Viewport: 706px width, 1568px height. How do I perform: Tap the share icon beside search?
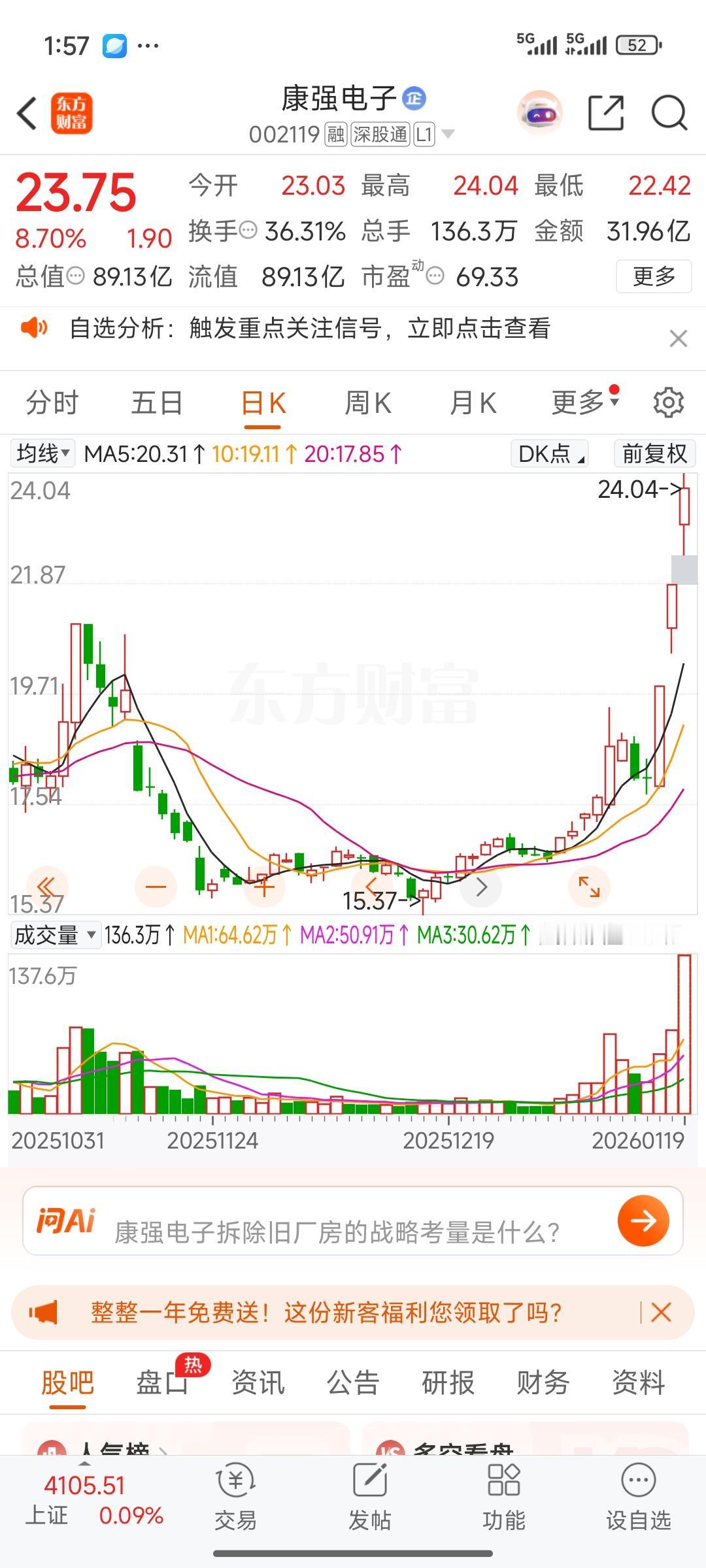click(x=607, y=113)
